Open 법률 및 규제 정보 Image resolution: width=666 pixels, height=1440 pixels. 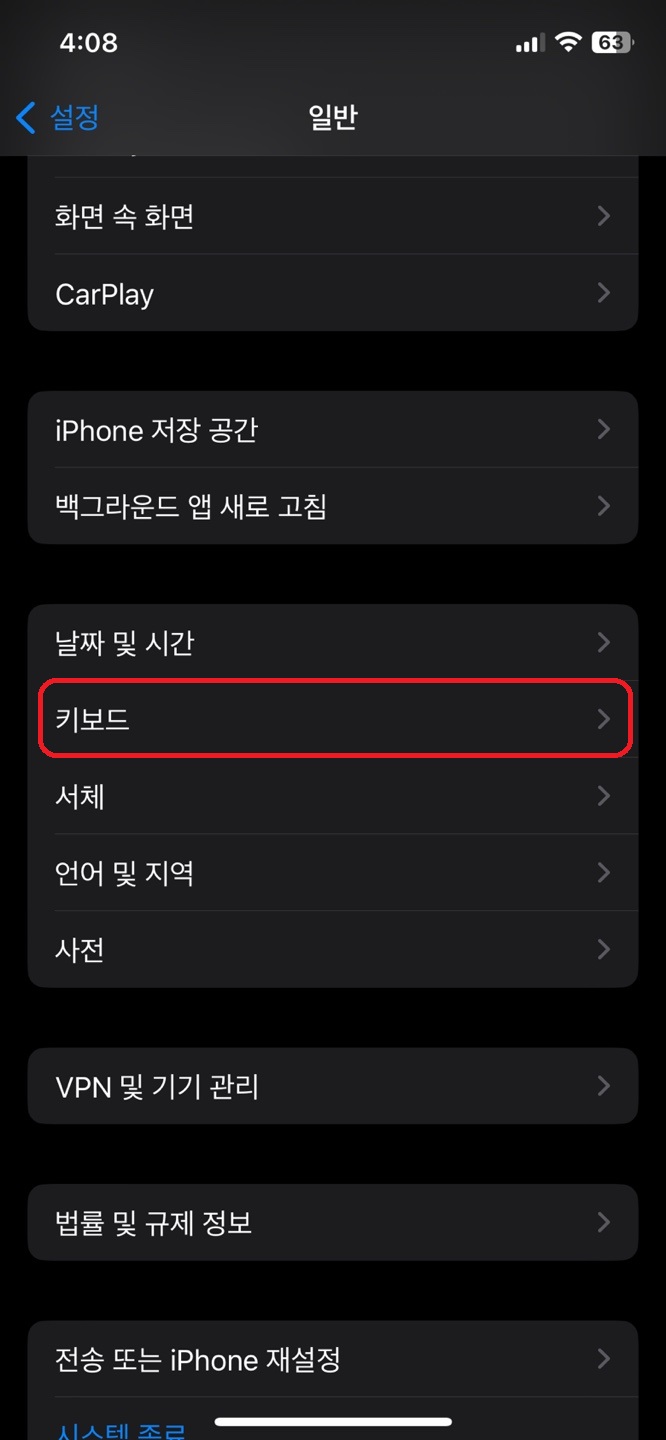coord(333,1222)
